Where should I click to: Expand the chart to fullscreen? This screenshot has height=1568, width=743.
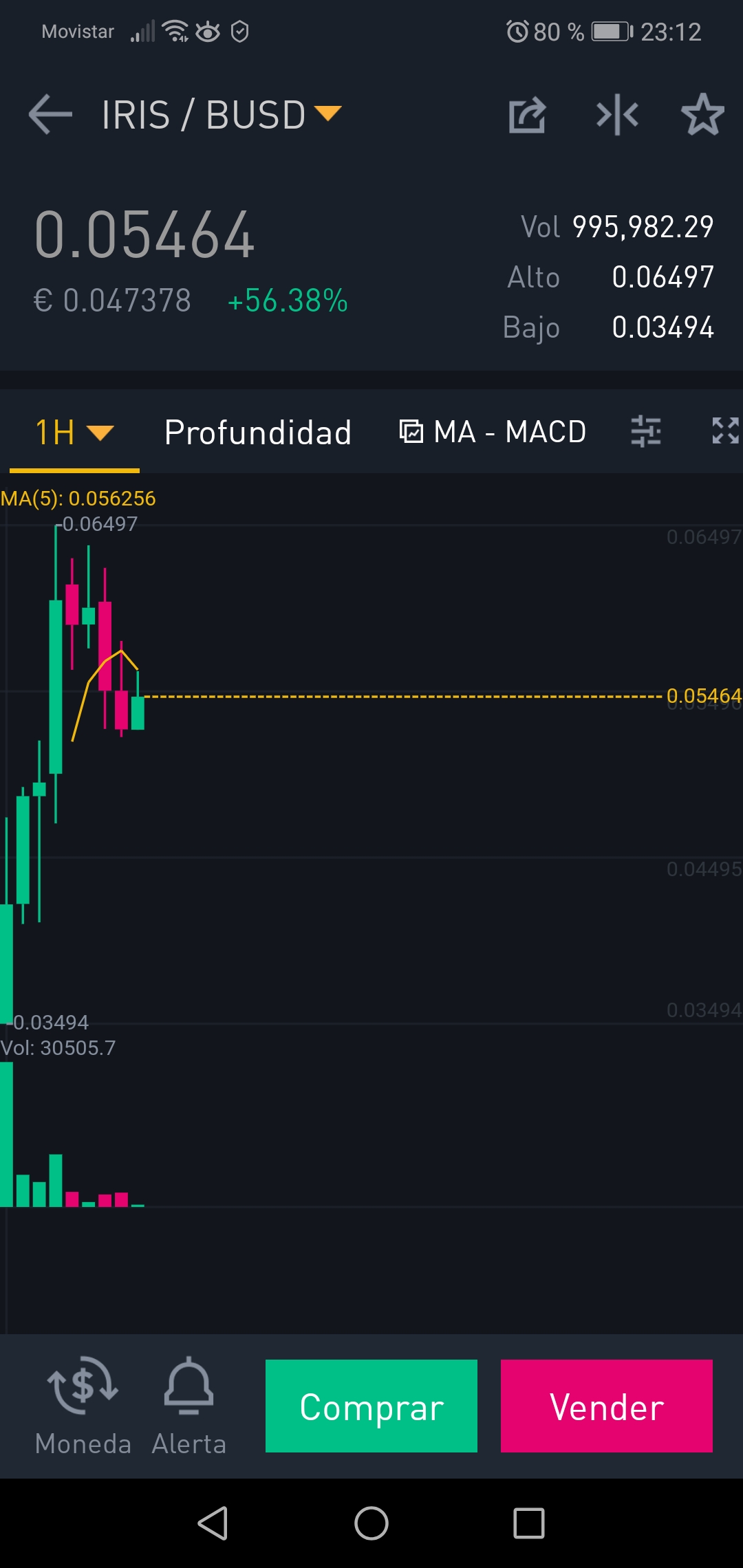725,431
